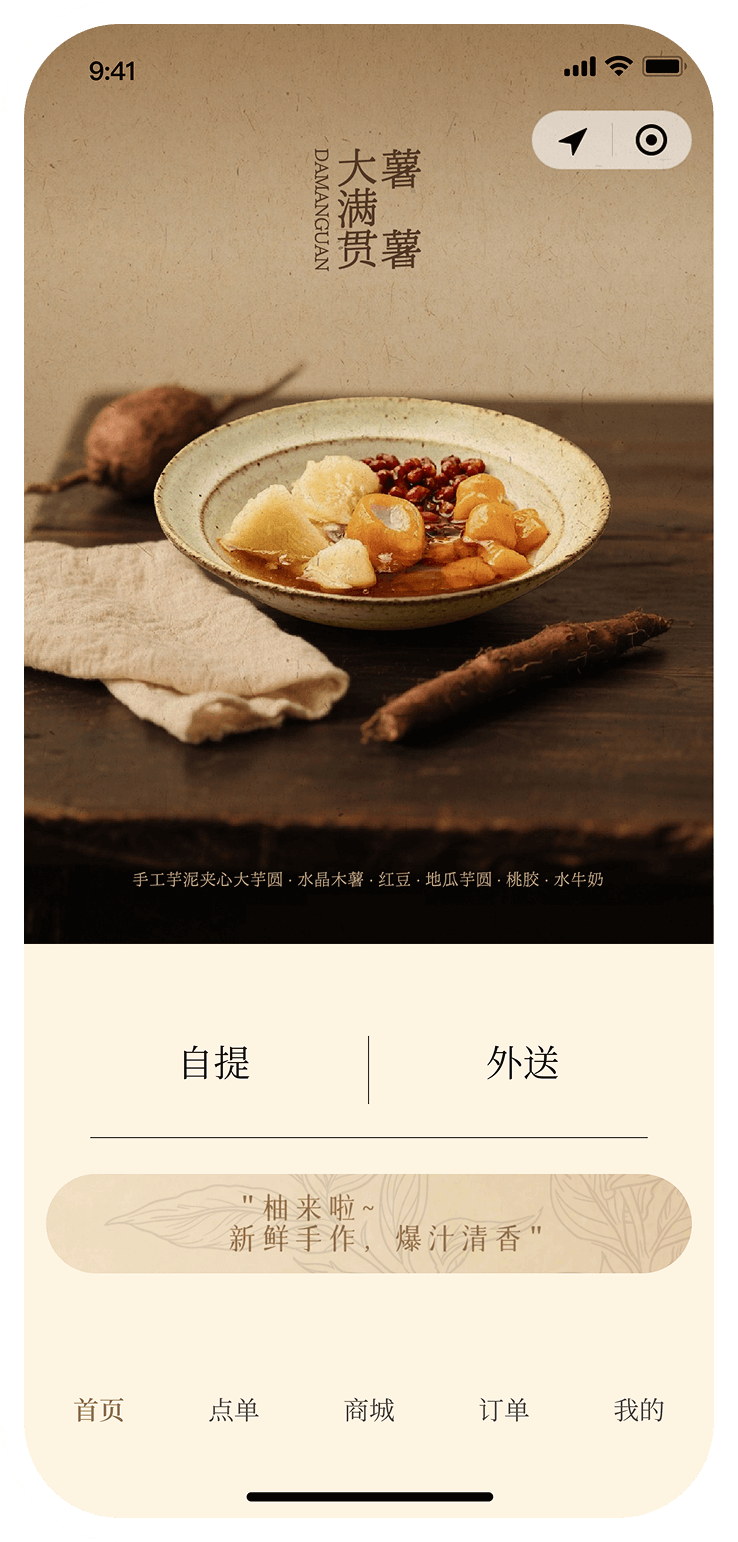This screenshot has height=1542, width=738.
Task: Open the 我的 profile tab
Action: pyautogui.click(x=638, y=1411)
